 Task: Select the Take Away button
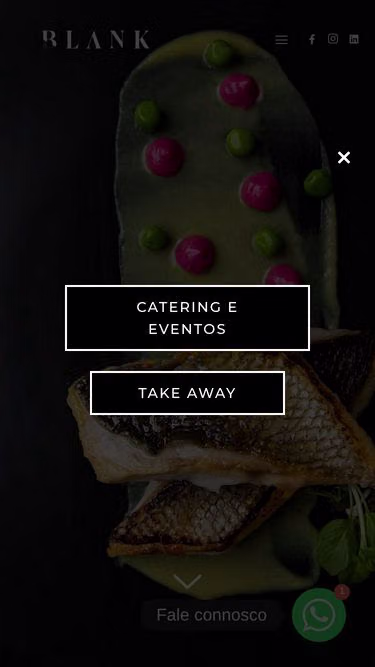(x=188, y=393)
